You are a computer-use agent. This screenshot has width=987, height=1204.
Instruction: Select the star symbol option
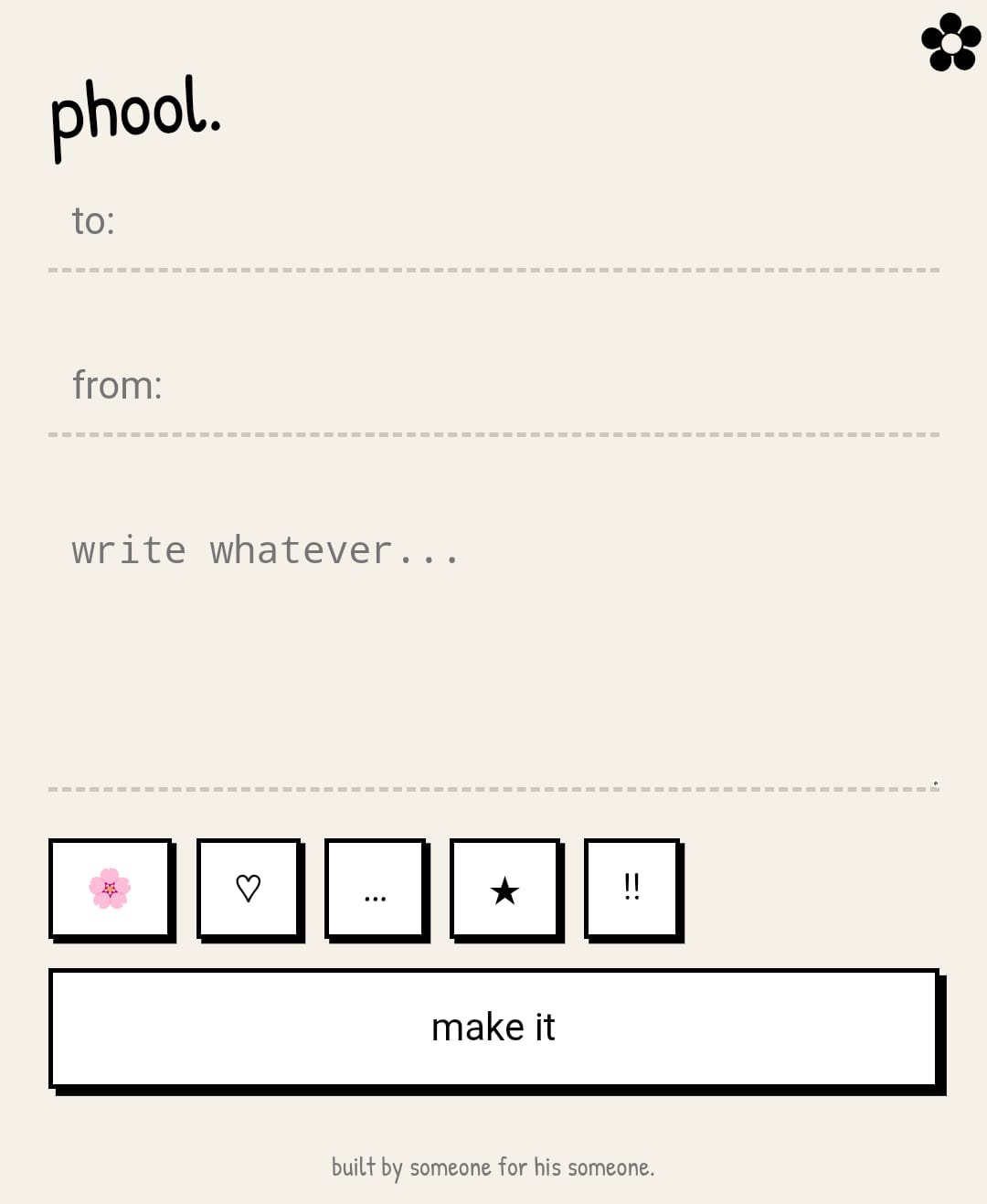[x=504, y=888]
